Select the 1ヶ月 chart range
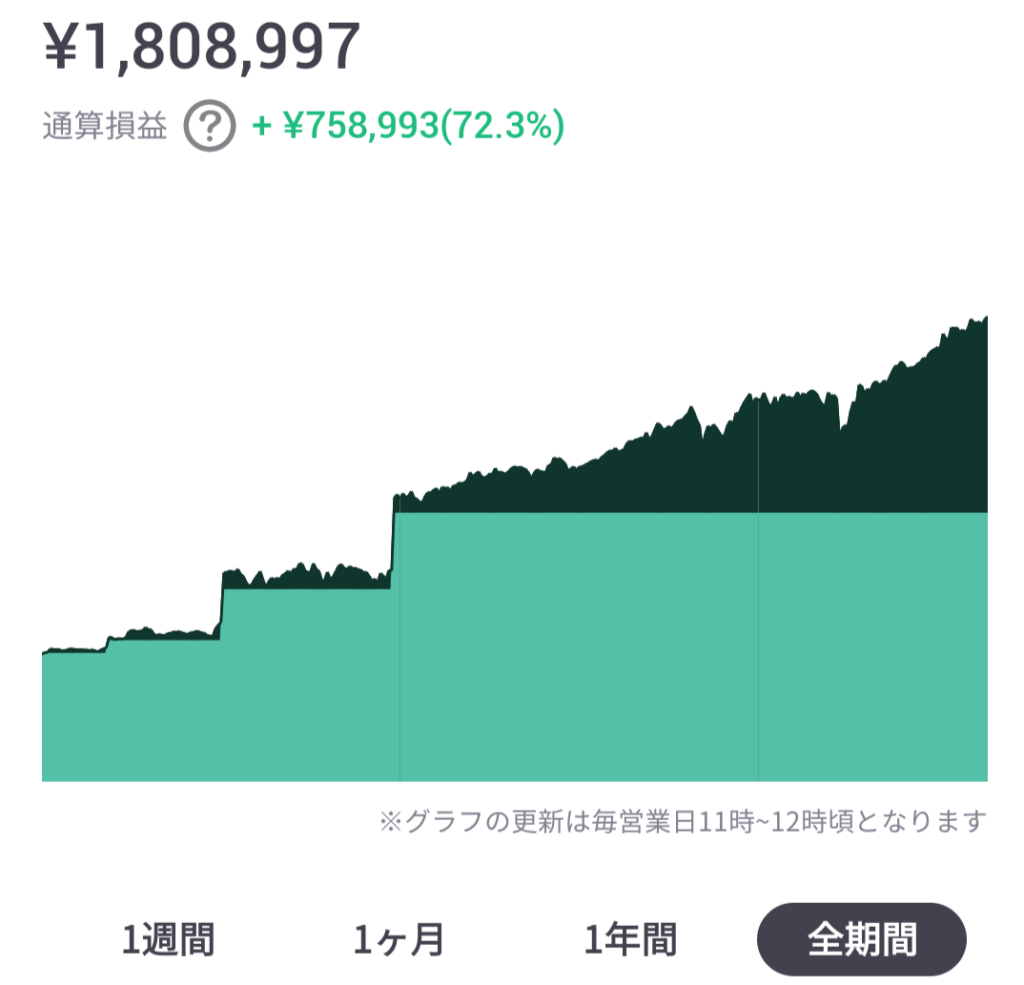 coord(398,940)
